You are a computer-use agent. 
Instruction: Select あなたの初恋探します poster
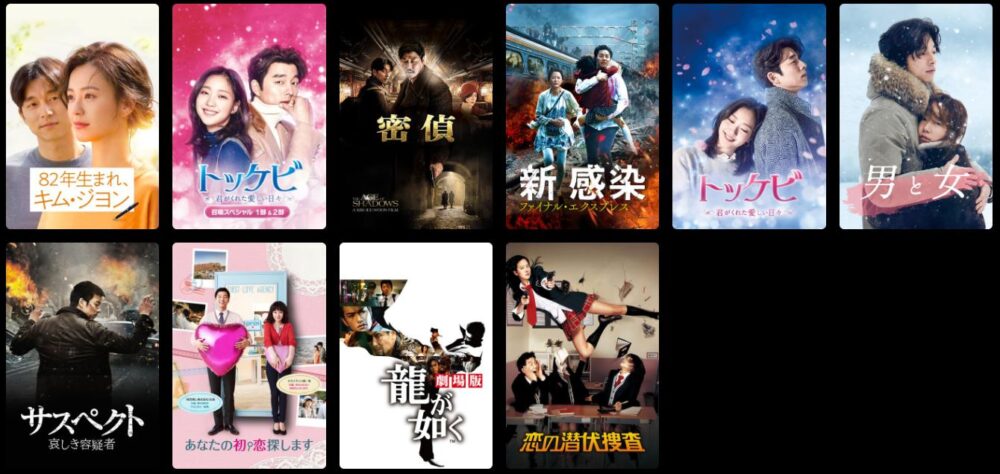pyautogui.click(x=249, y=355)
